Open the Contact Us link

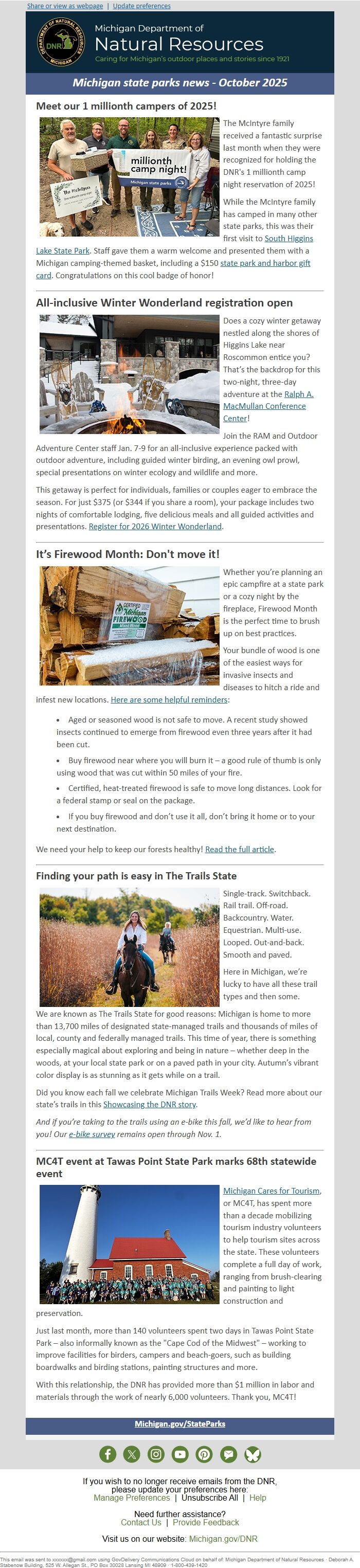pos(141,1522)
